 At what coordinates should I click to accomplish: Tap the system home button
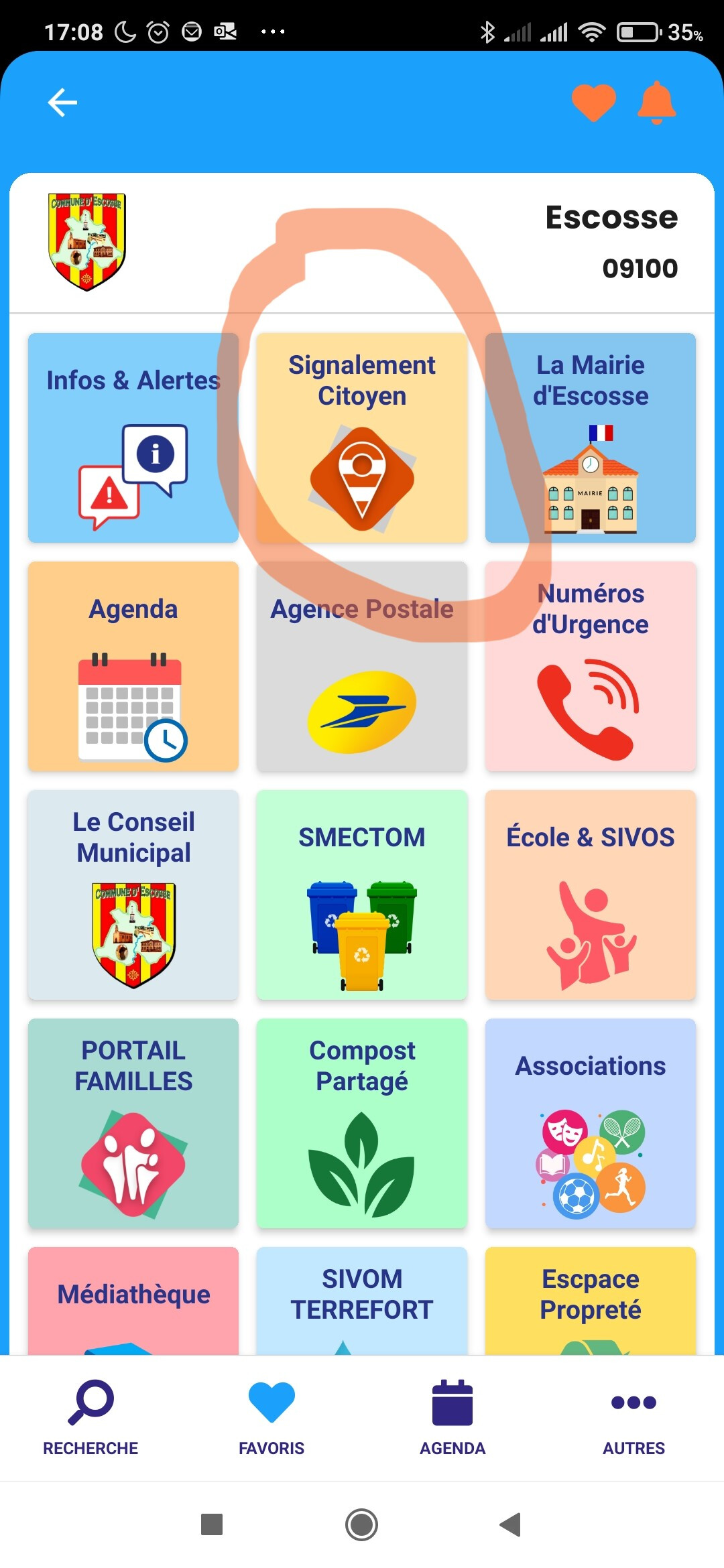361,1524
